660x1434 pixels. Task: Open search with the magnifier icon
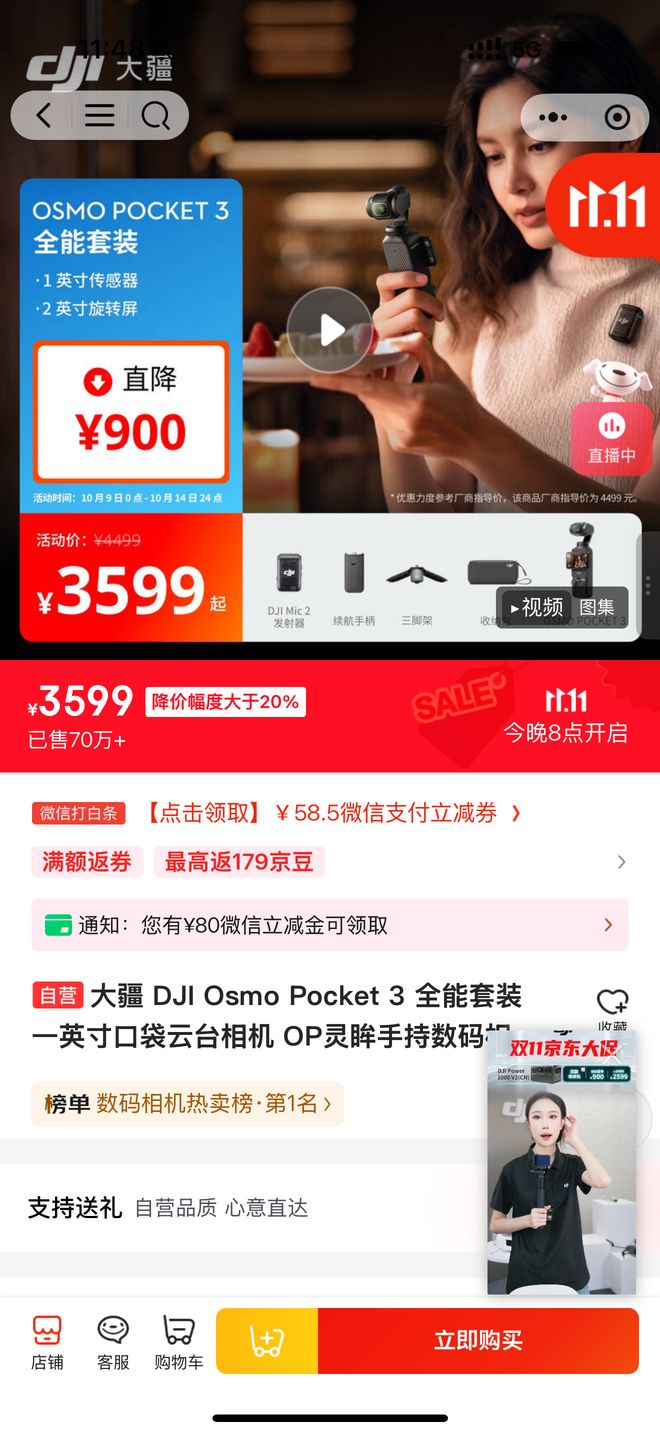[x=155, y=116]
